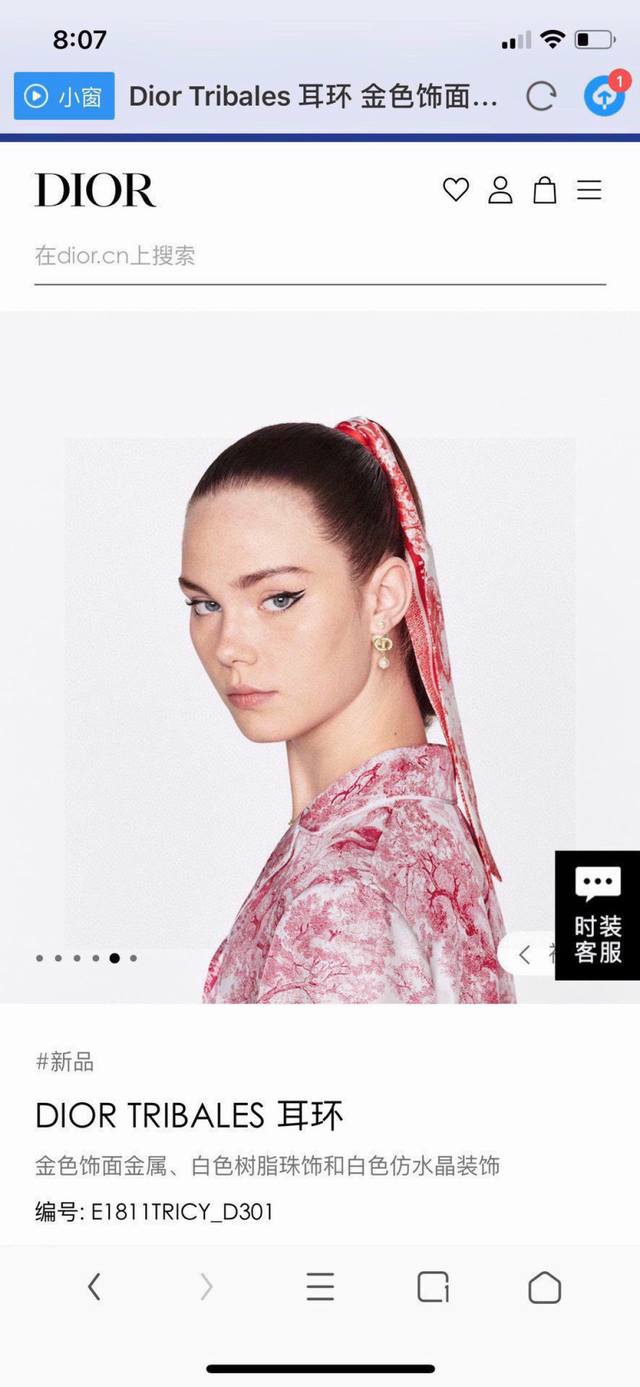View the shopping bag
The image size is (640, 1387).
(545, 189)
